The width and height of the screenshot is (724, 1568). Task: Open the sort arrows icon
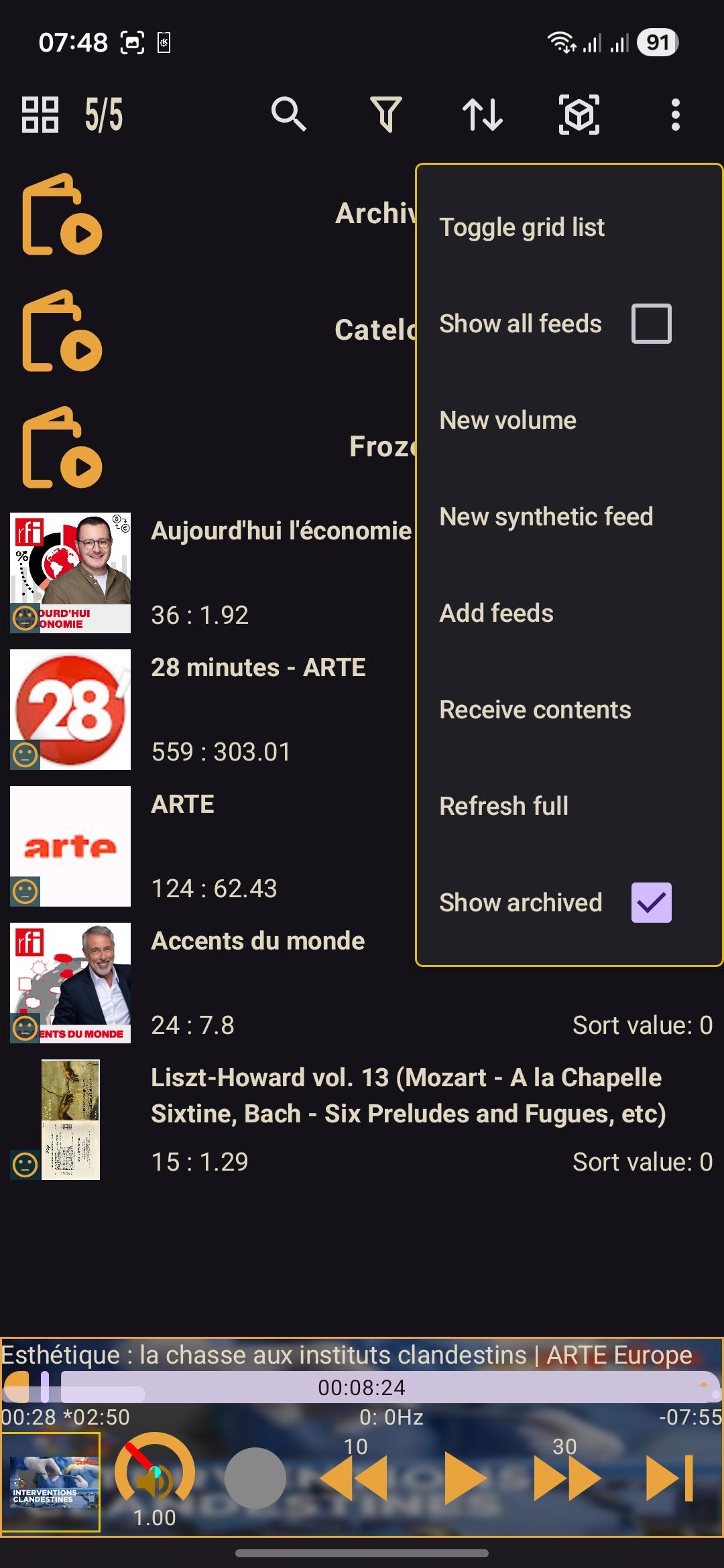tap(483, 114)
